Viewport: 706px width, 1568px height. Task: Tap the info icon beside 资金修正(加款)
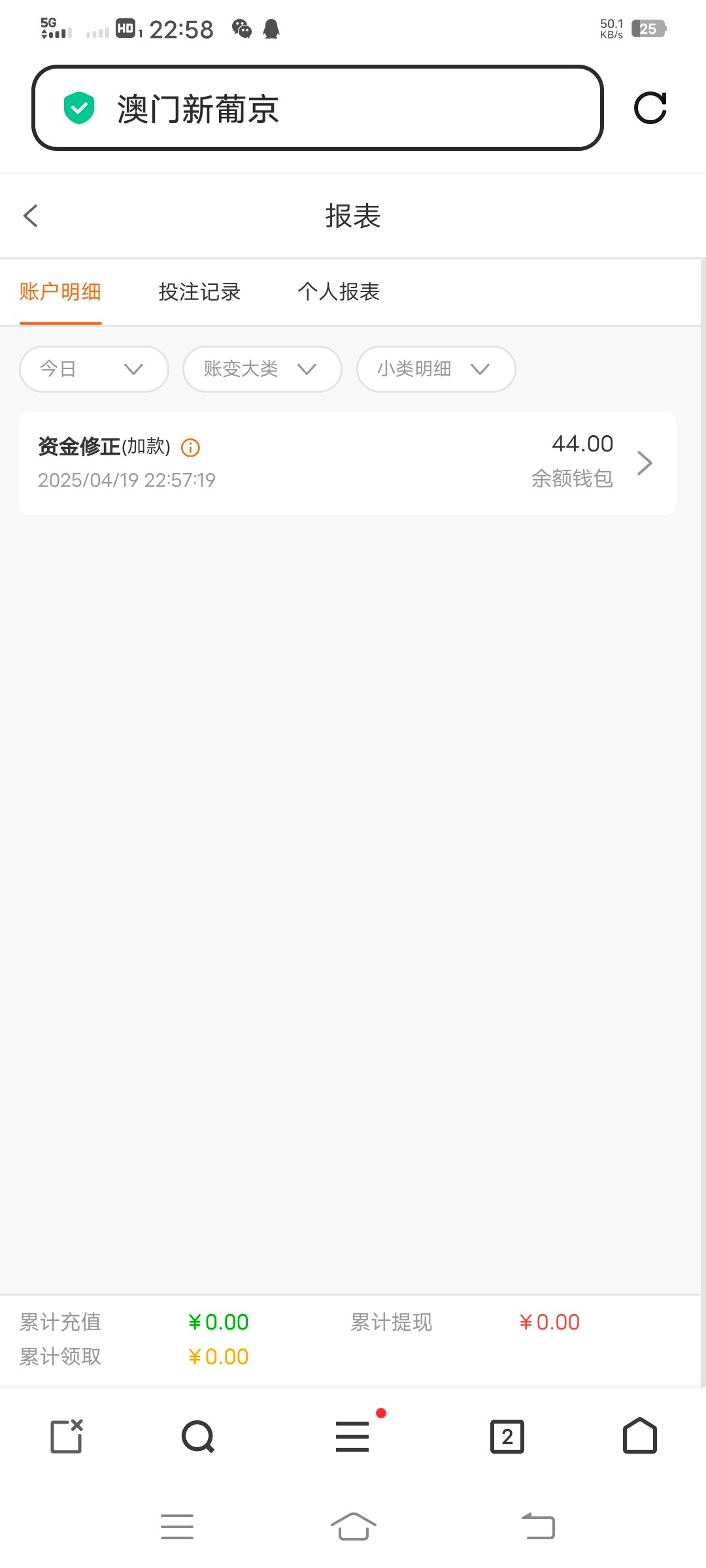pos(190,448)
